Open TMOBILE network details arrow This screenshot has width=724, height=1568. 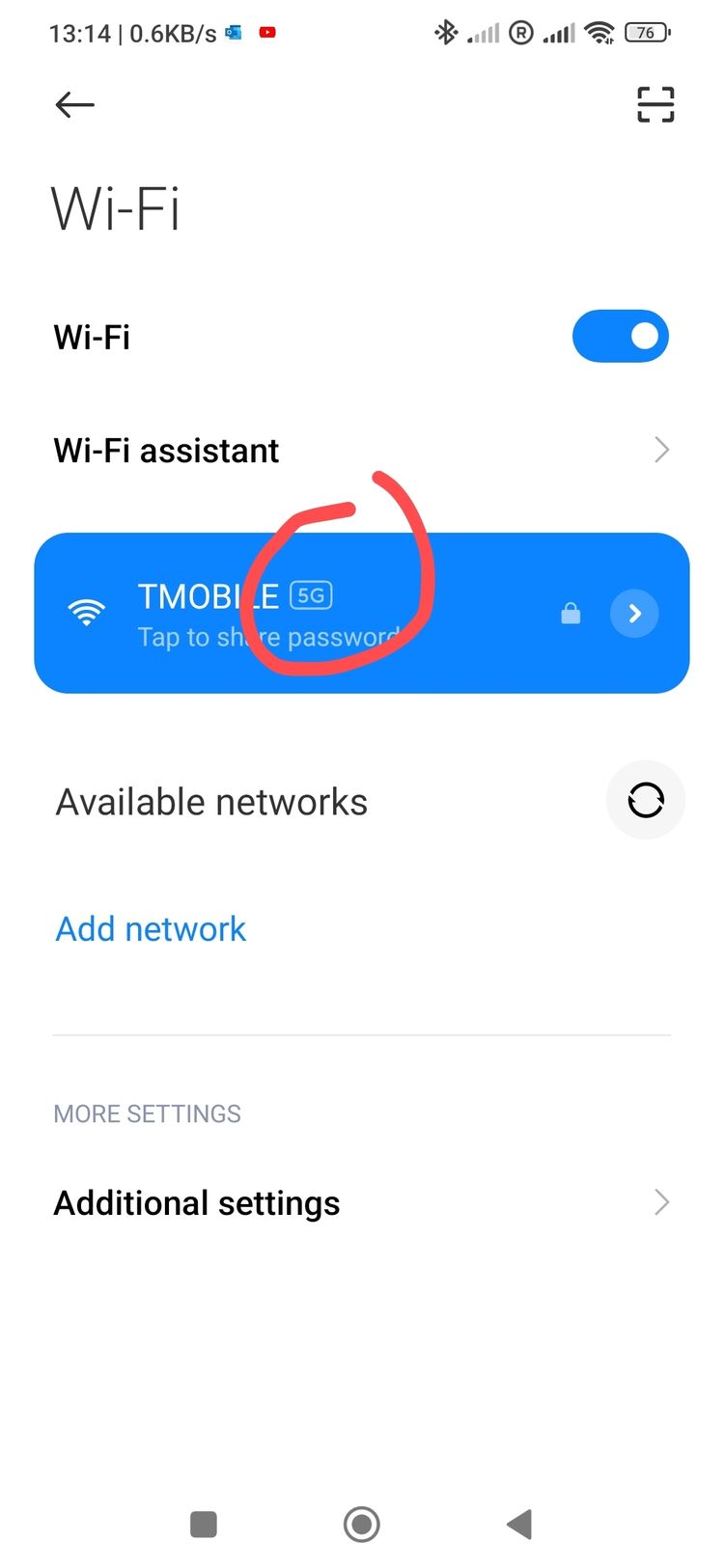click(634, 614)
